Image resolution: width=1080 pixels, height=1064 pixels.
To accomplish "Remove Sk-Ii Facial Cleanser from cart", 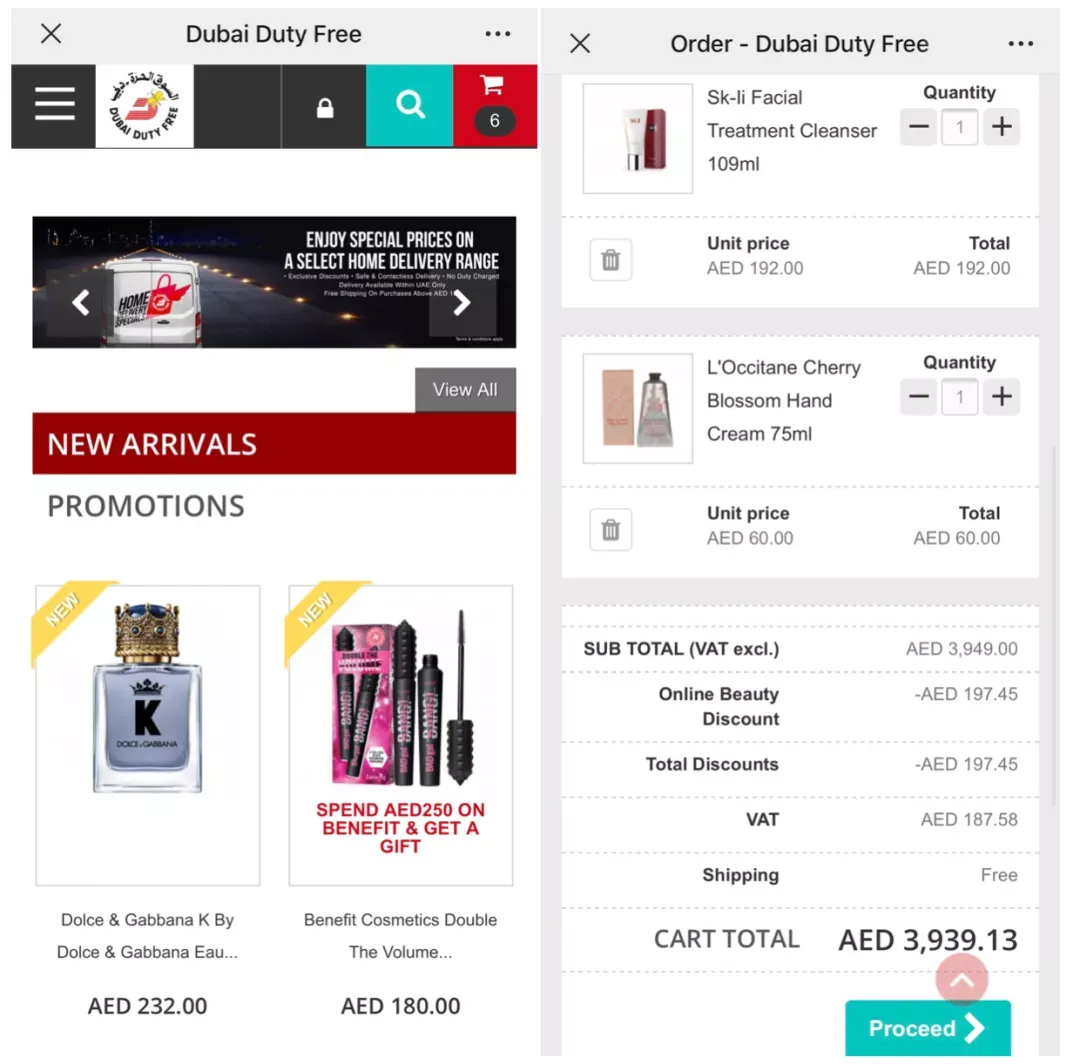I will click(611, 260).
